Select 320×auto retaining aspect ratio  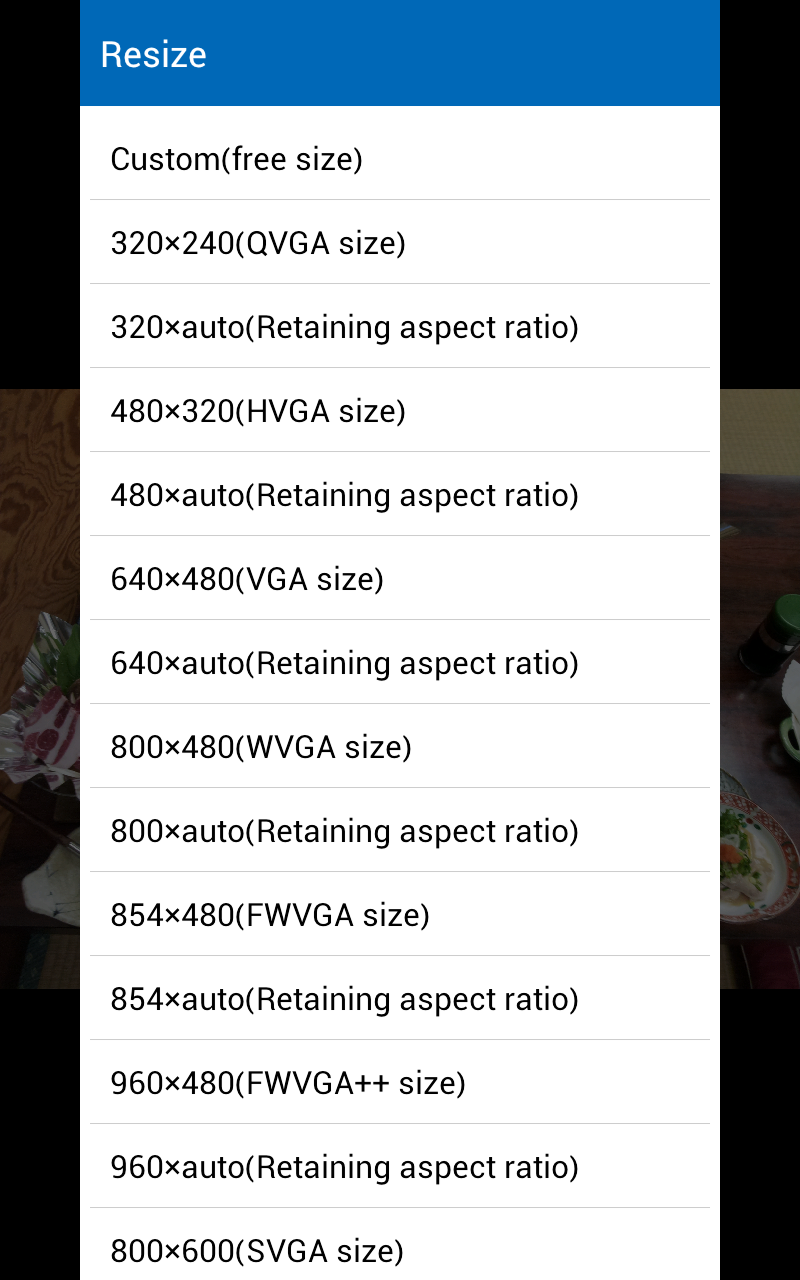click(400, 326)
